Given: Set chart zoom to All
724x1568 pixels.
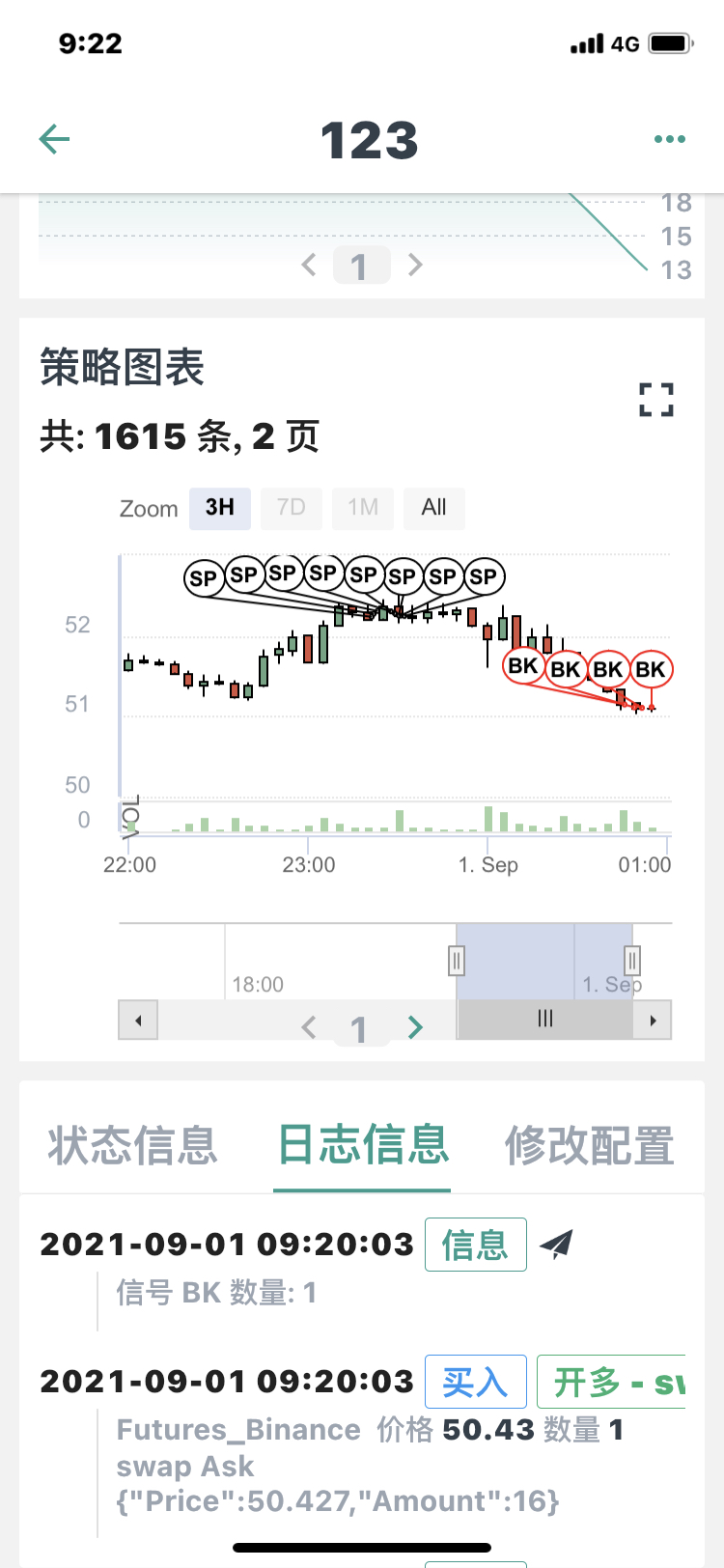Looking at the screenshot, I should pos(434,508).
